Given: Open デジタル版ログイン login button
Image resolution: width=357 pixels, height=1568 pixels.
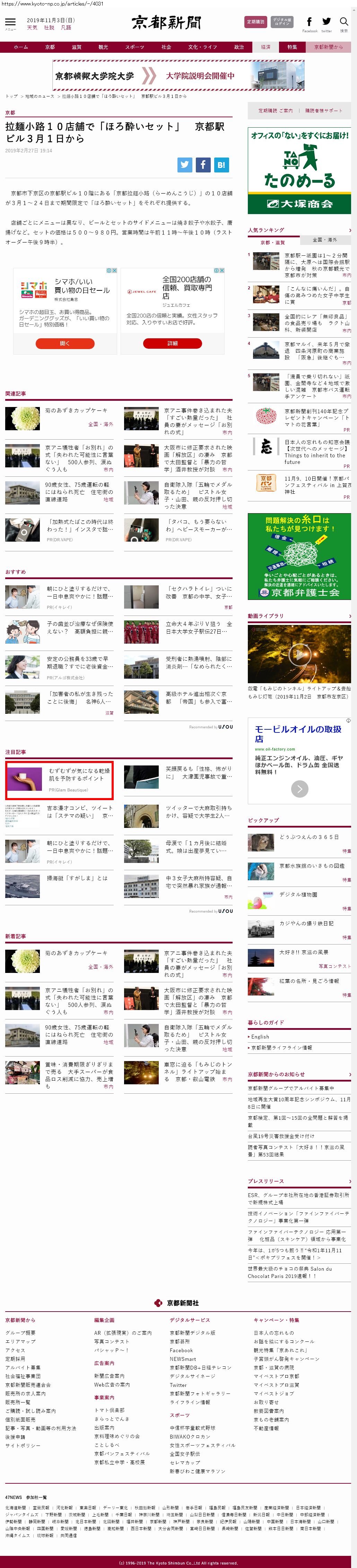Looking at the screenshot, I should pyautogui.click(x=281, y=22).
